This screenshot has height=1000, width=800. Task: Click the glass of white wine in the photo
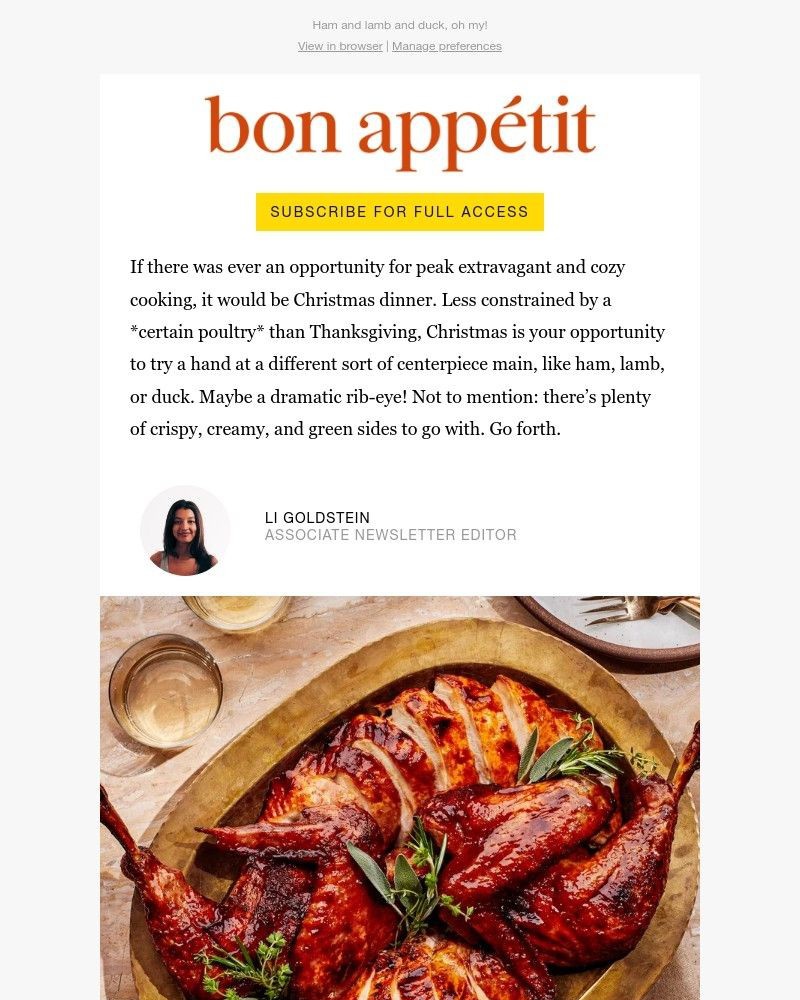point(170,690)
